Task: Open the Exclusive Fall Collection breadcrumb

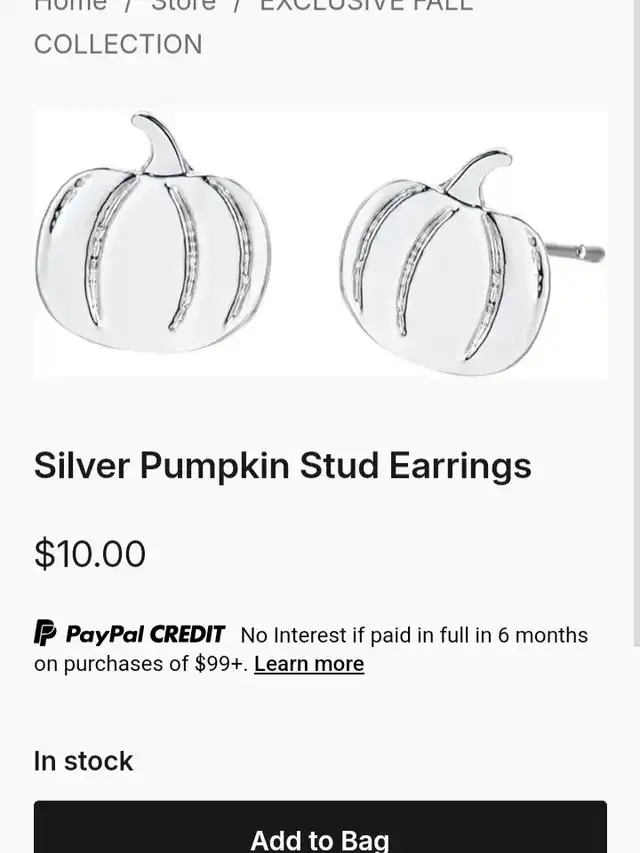Action: tap(118, 44)
